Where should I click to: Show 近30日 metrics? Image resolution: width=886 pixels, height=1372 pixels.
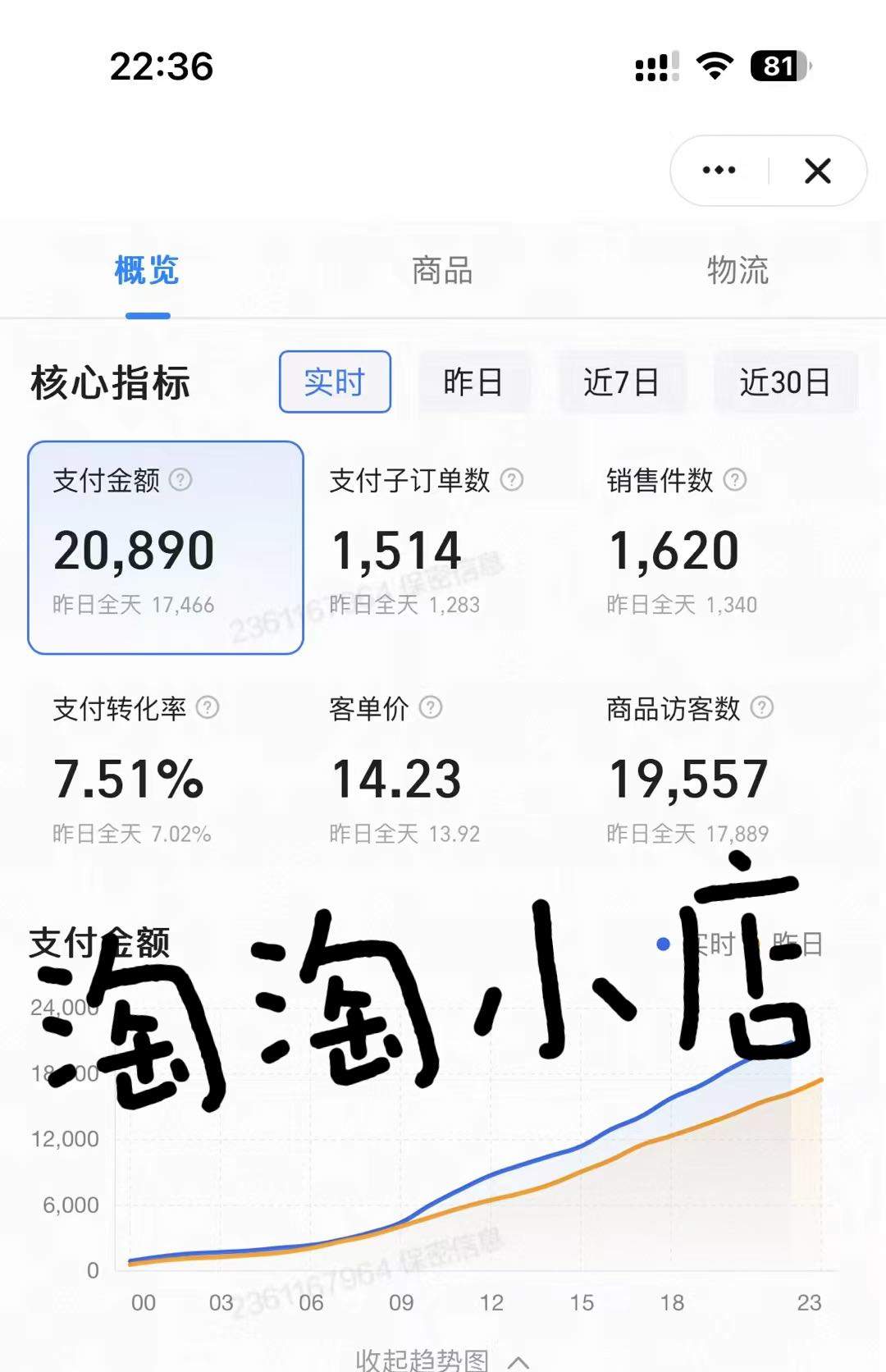[784, 382]
